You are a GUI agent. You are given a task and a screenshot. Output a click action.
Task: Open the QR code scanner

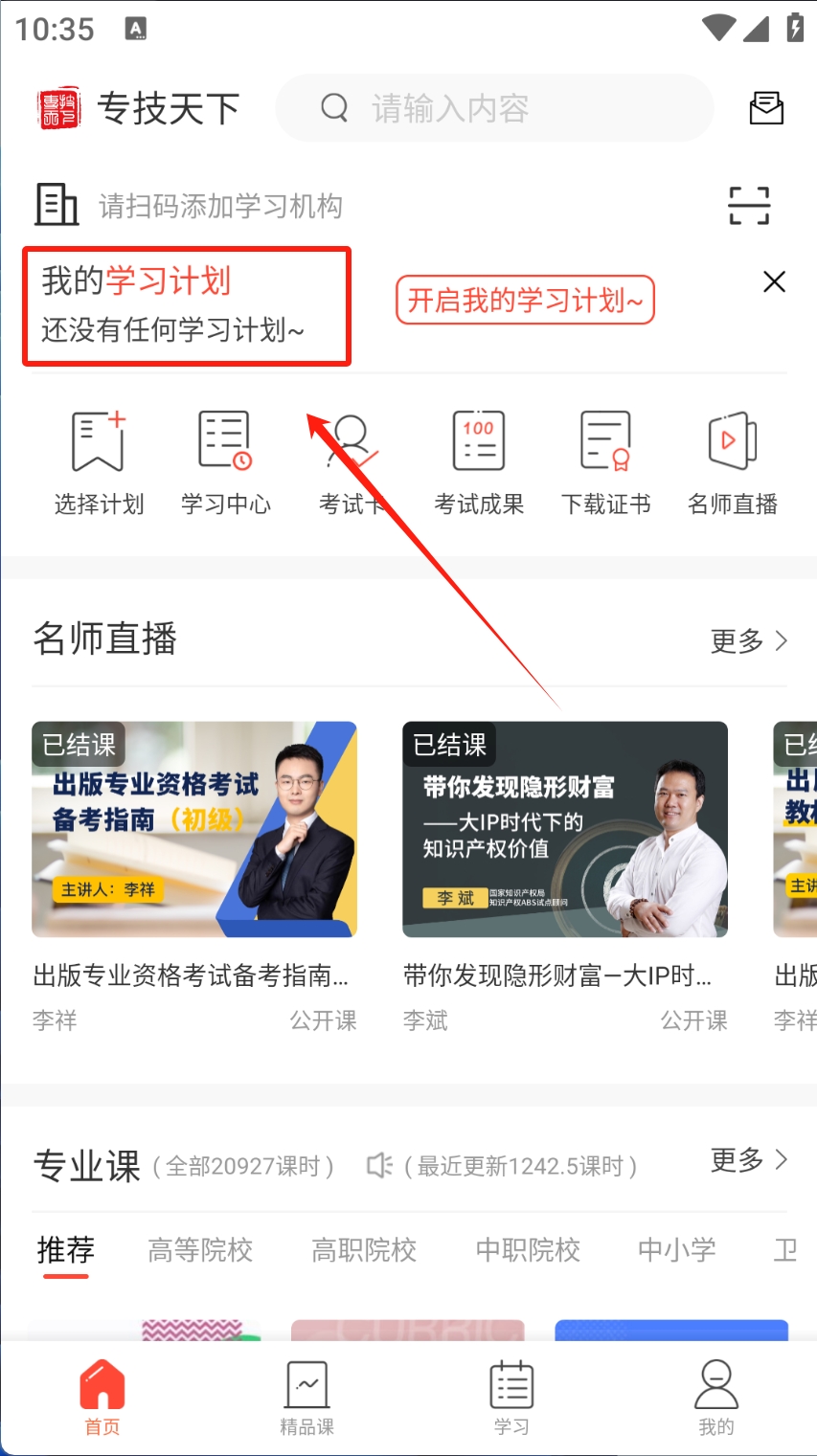click(748, 206)
